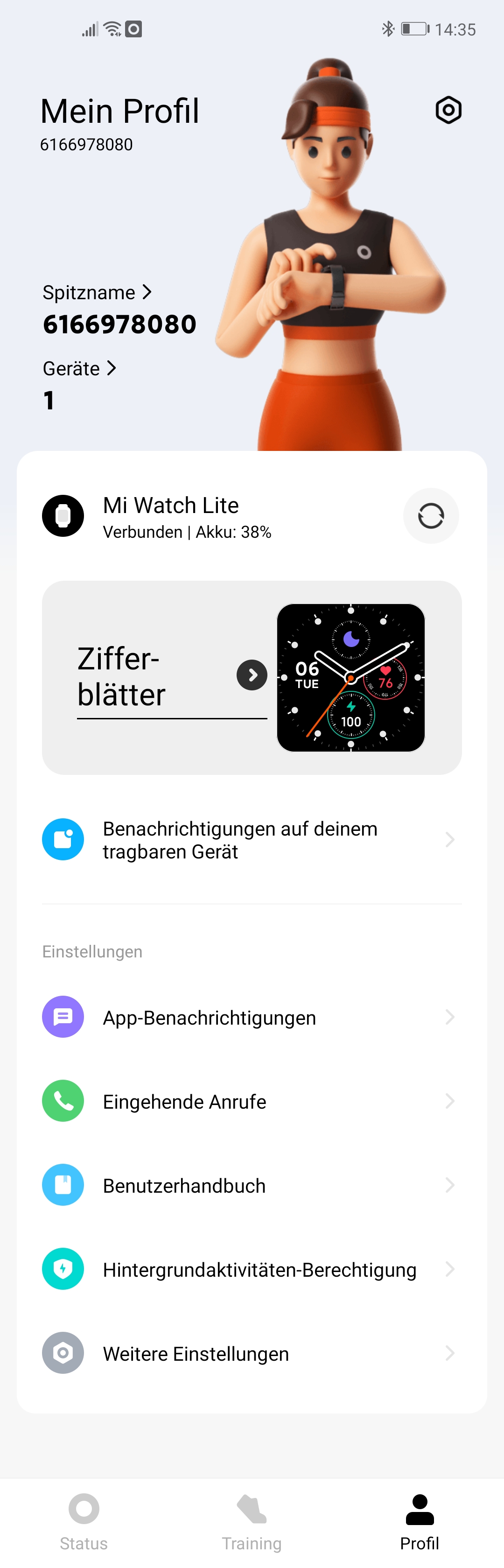Sync the Mi Watch Lite
The width and height of the screenshot is (504, 1568).
pyautogui.click(x=430, y=516)
